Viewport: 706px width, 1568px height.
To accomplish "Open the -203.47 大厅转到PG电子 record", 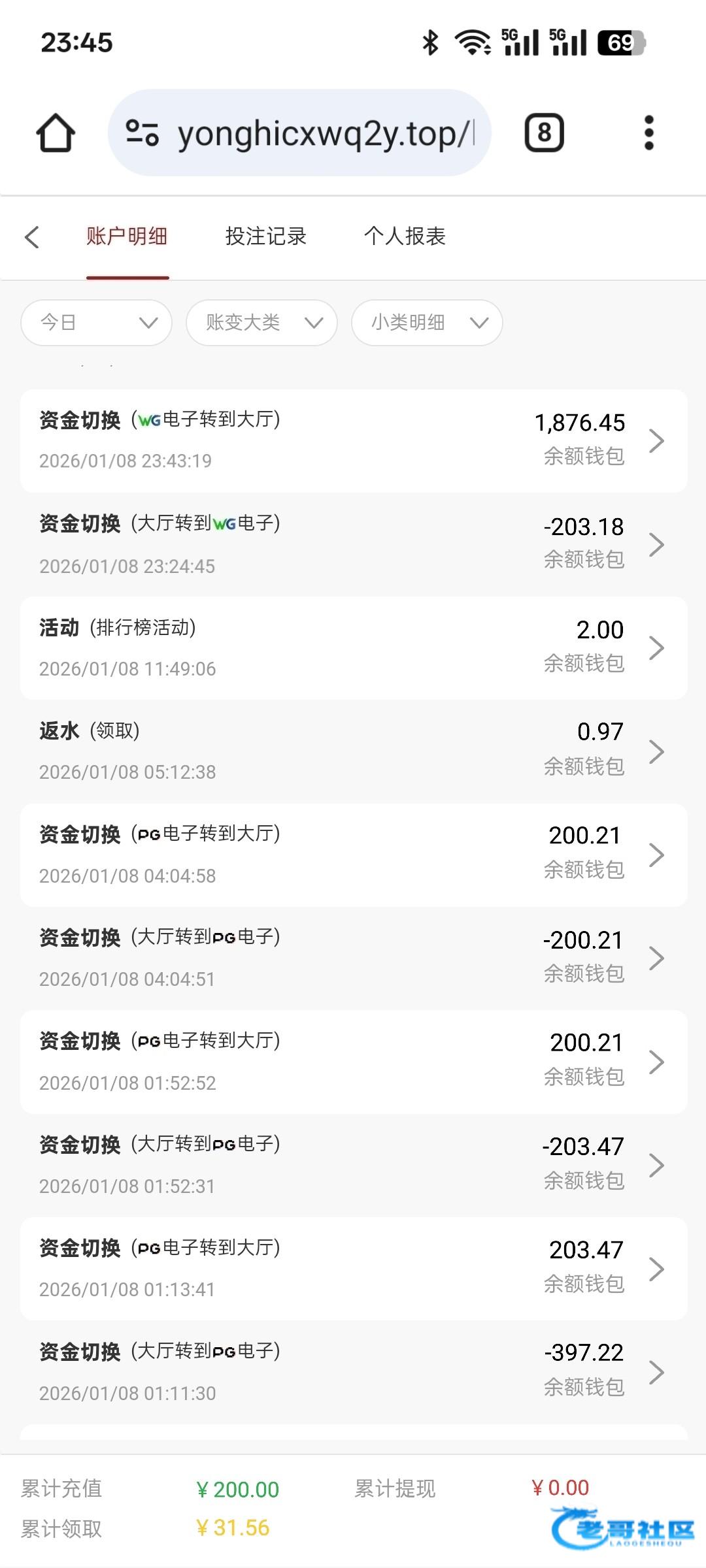I will pyautogui.click(x=354, y=1165).
